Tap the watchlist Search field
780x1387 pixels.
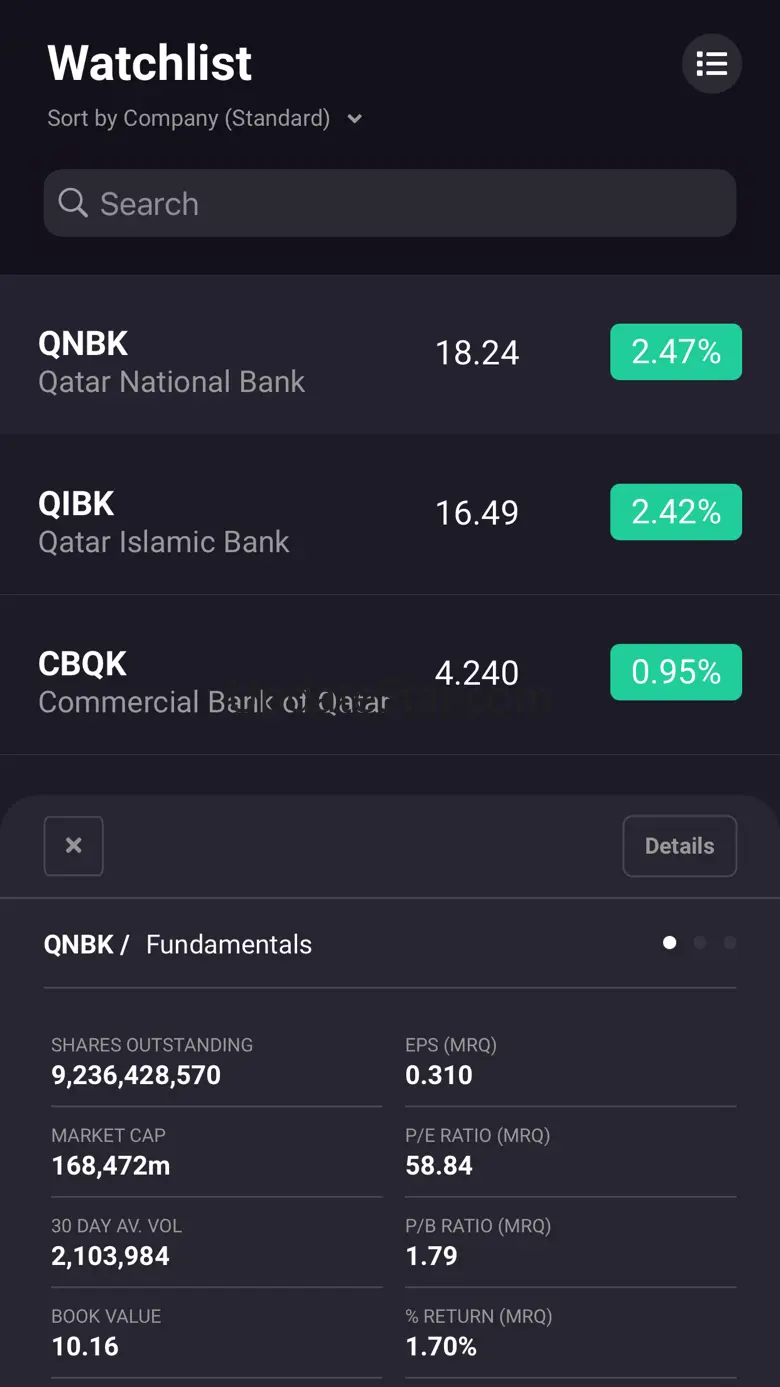[390, 204]
